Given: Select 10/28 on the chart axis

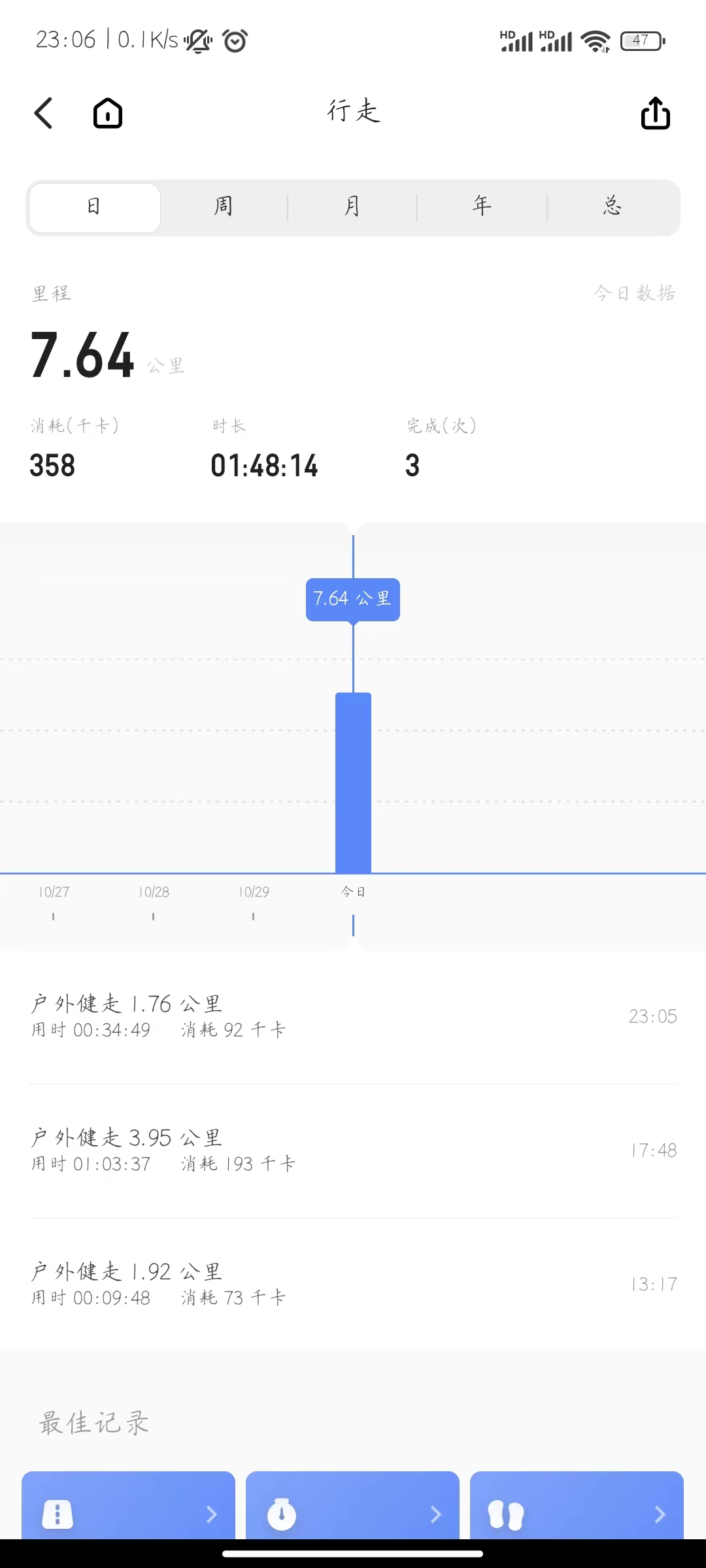Looking at the screenshot, I should 154,892.
